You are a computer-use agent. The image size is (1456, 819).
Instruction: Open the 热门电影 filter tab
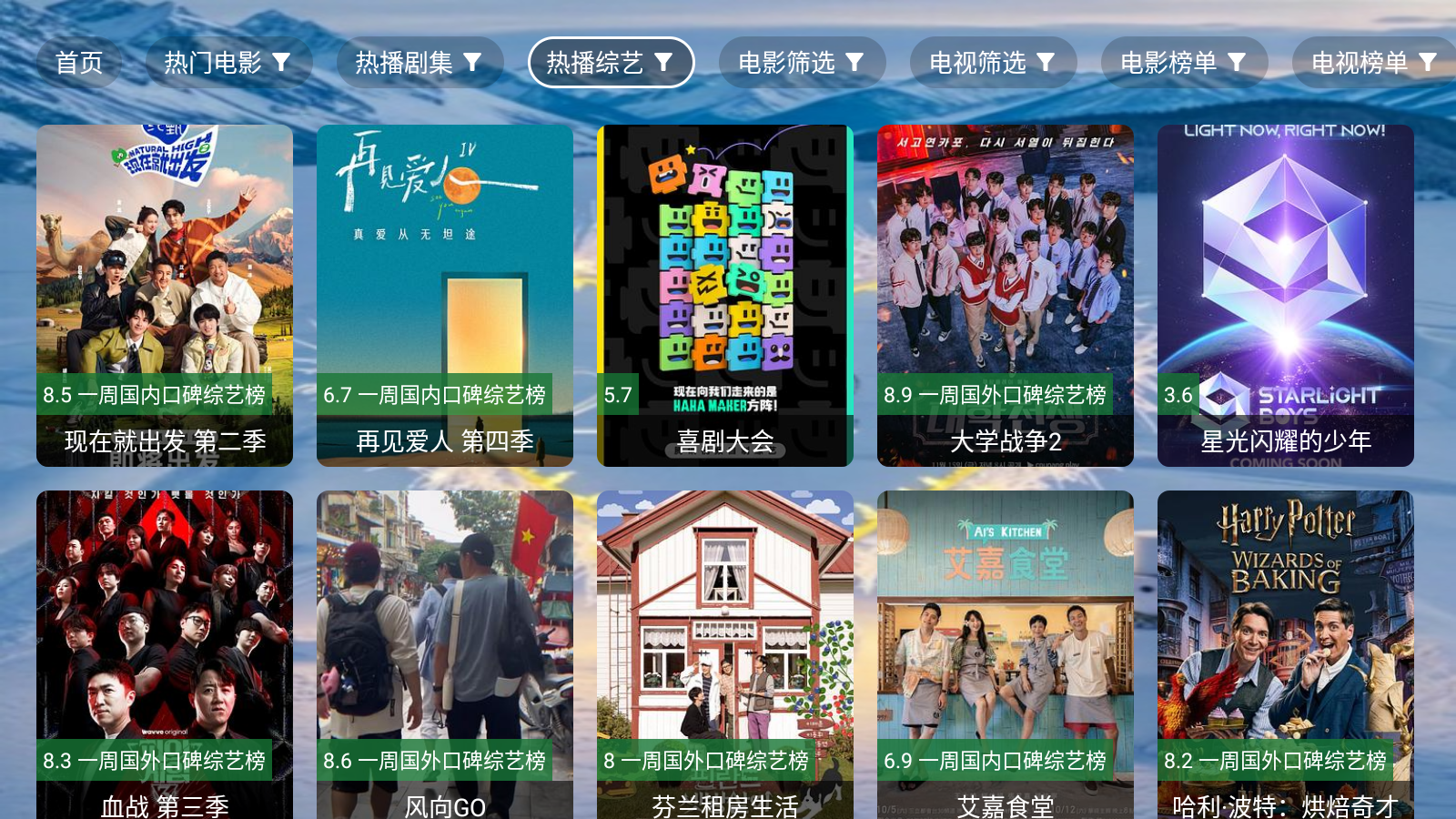(228, 63)
